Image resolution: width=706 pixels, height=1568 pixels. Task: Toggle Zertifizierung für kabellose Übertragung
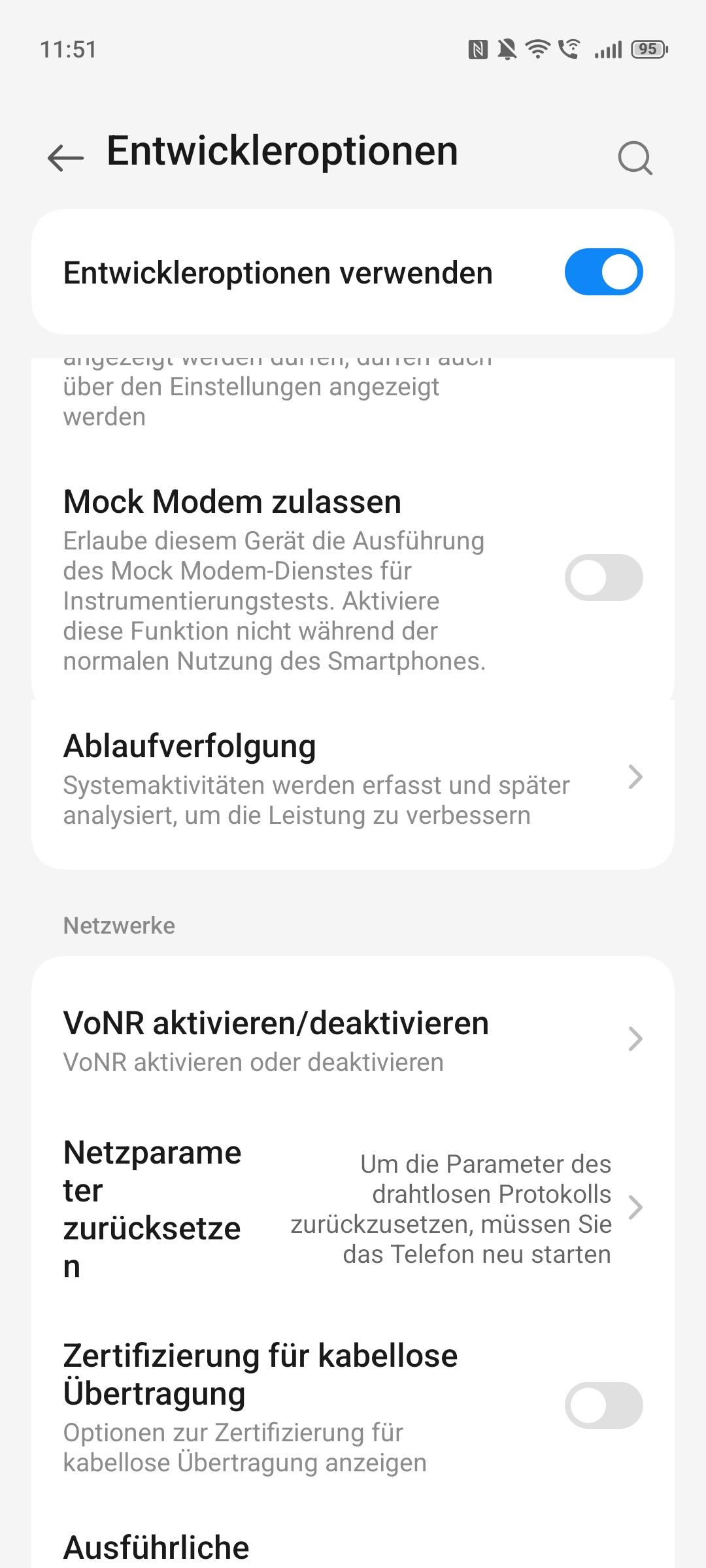click(603, 1405)
